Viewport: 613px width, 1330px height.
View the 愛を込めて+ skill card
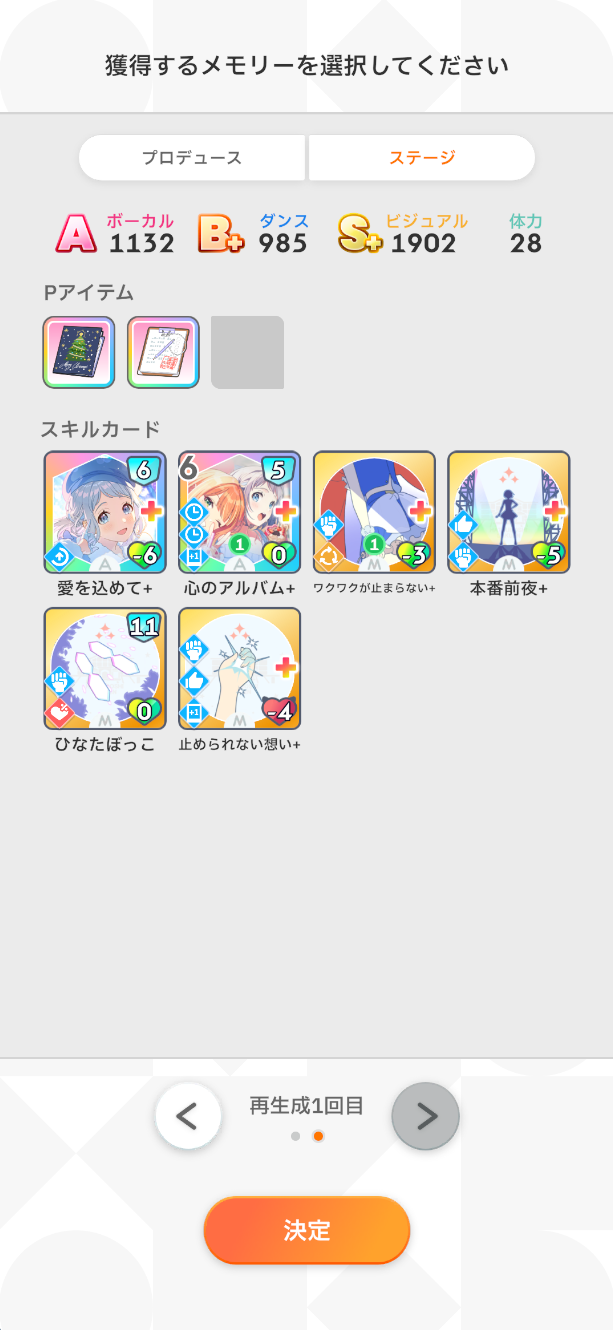(105, 511)
